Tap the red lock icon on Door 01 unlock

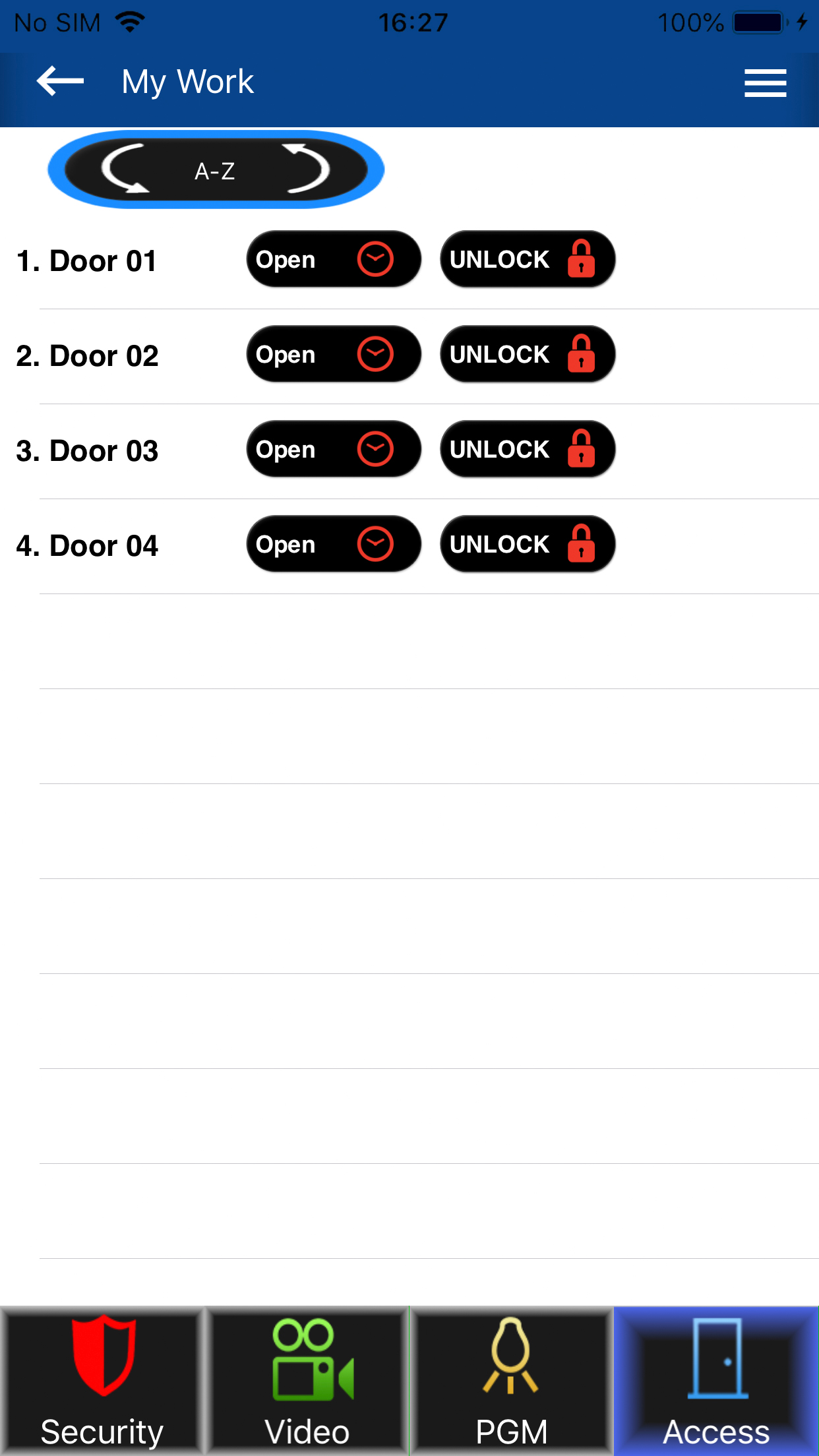click(x=580, y=259)
